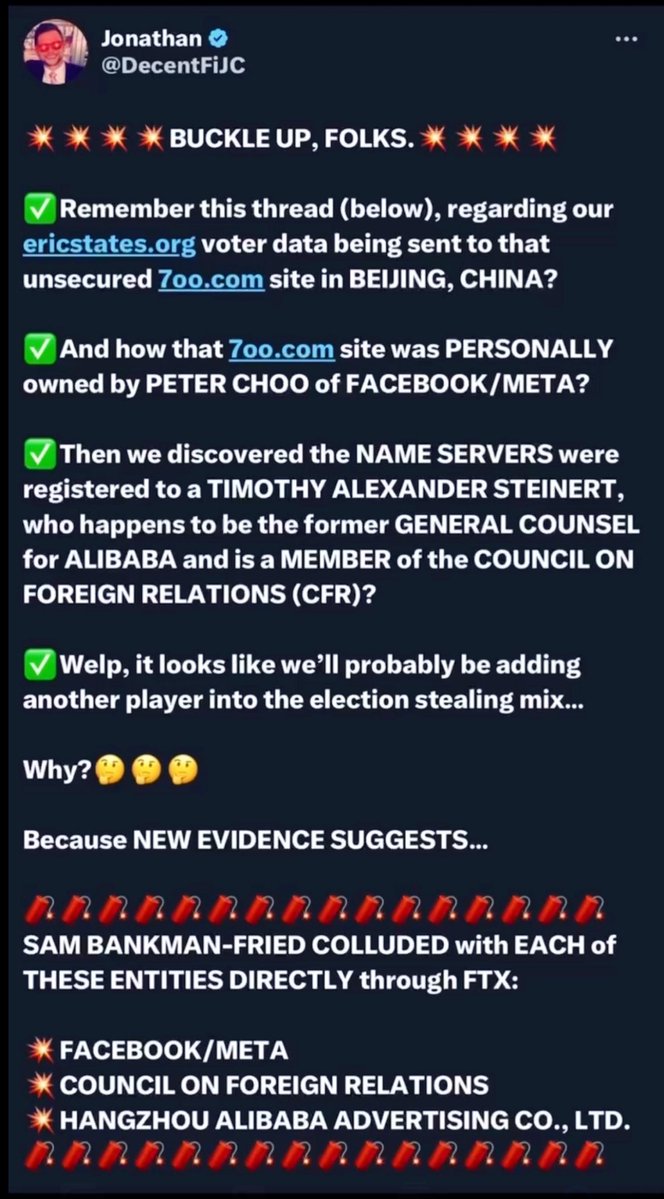Open the tweet's overflow menu

pos(626,39)
